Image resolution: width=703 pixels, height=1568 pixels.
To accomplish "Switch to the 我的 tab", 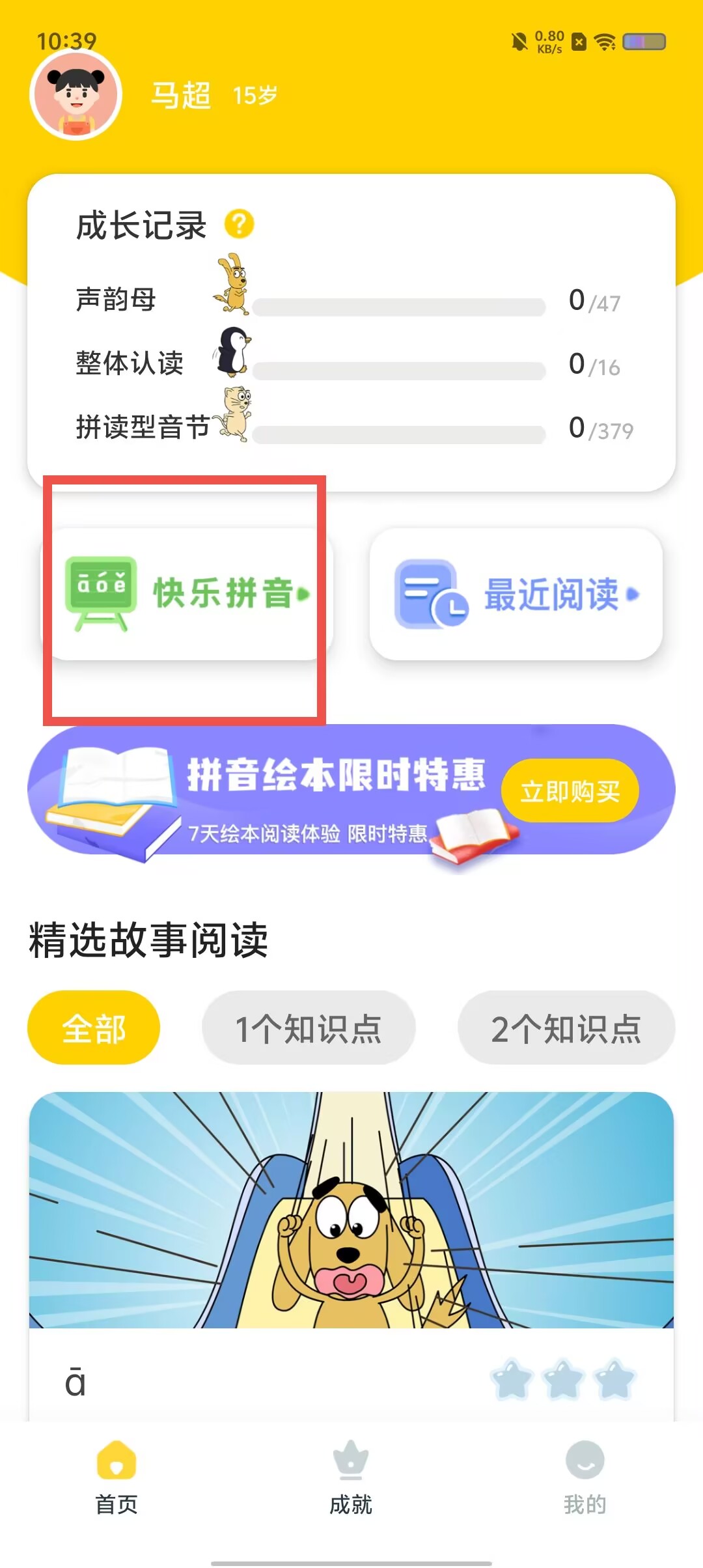I will (x=585, y=1478).
